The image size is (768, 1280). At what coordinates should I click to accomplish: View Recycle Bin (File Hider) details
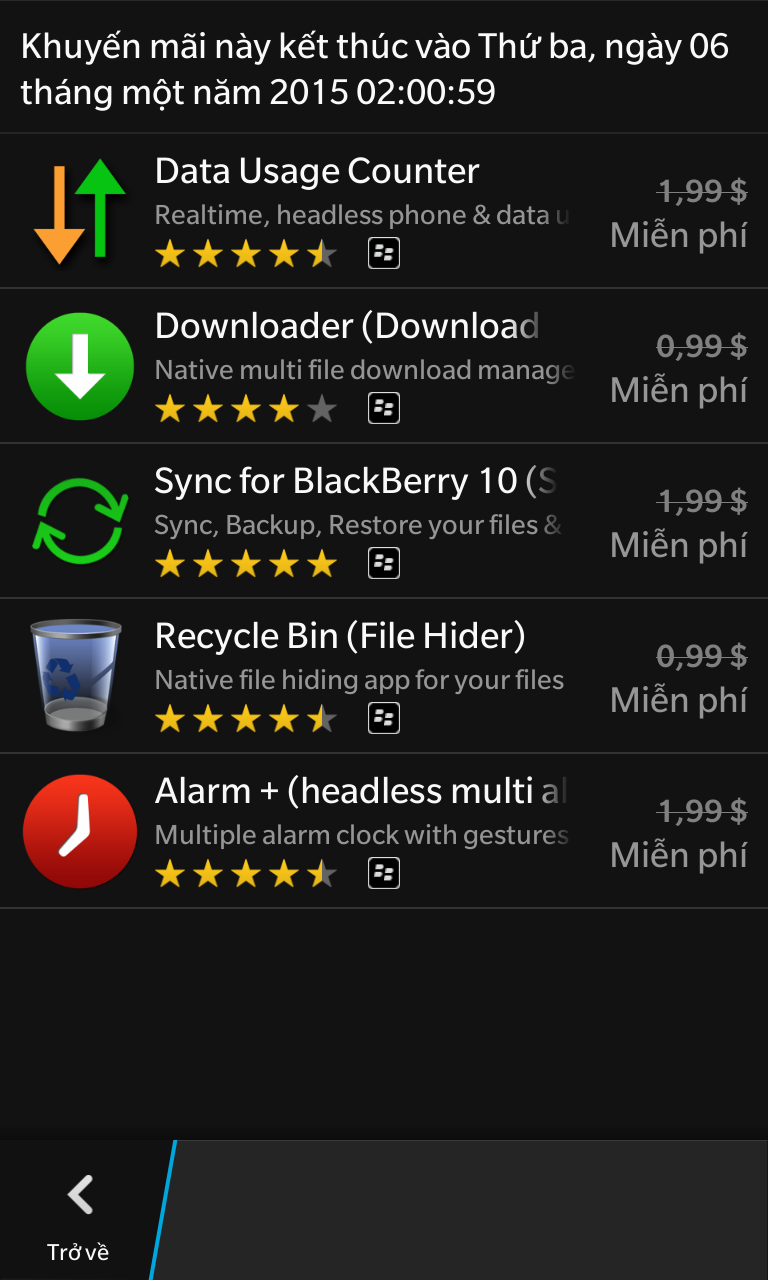pos(384,676)
